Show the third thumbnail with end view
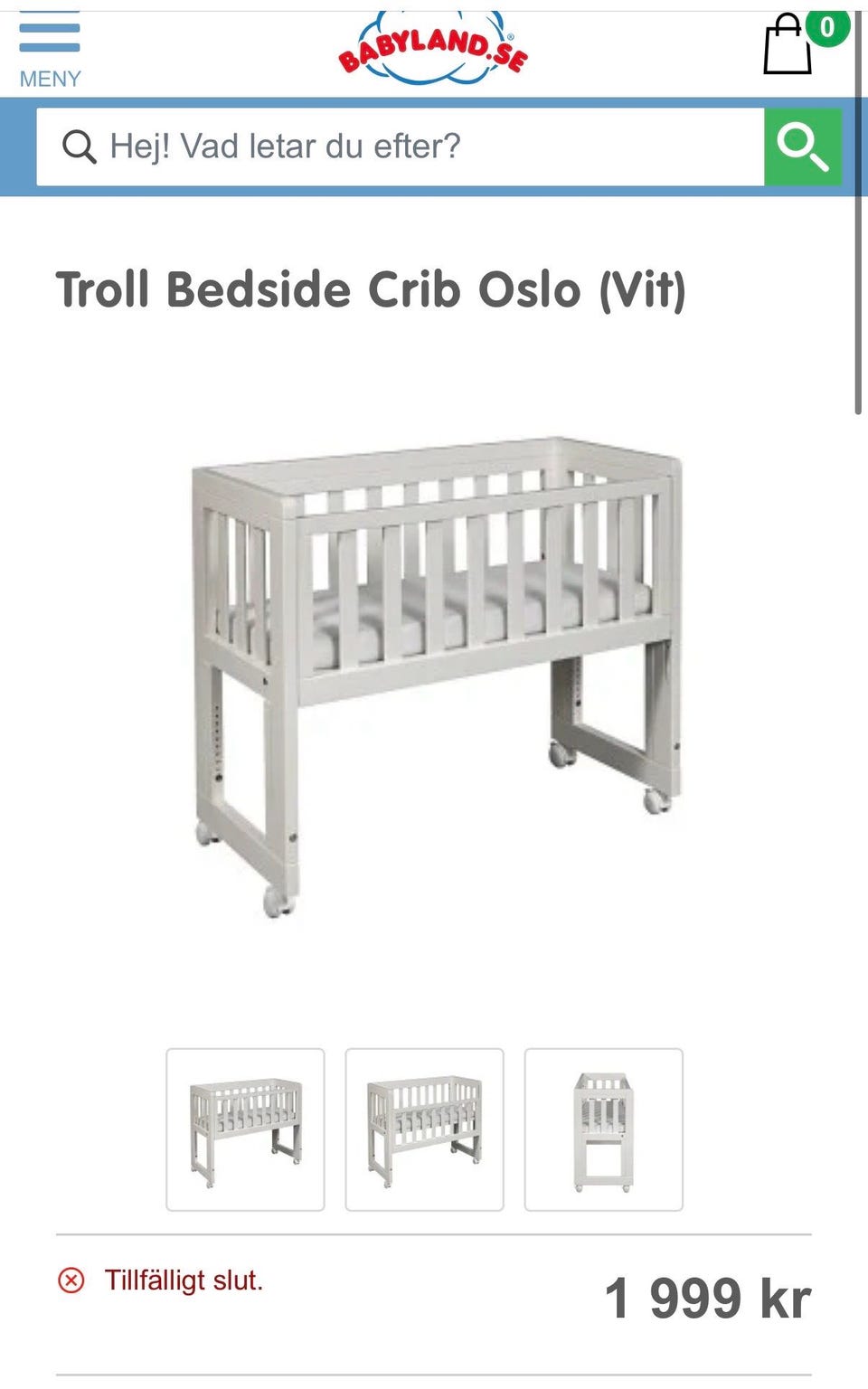The height and width of the screenshot is (1389, 868). coord(603,1129)
